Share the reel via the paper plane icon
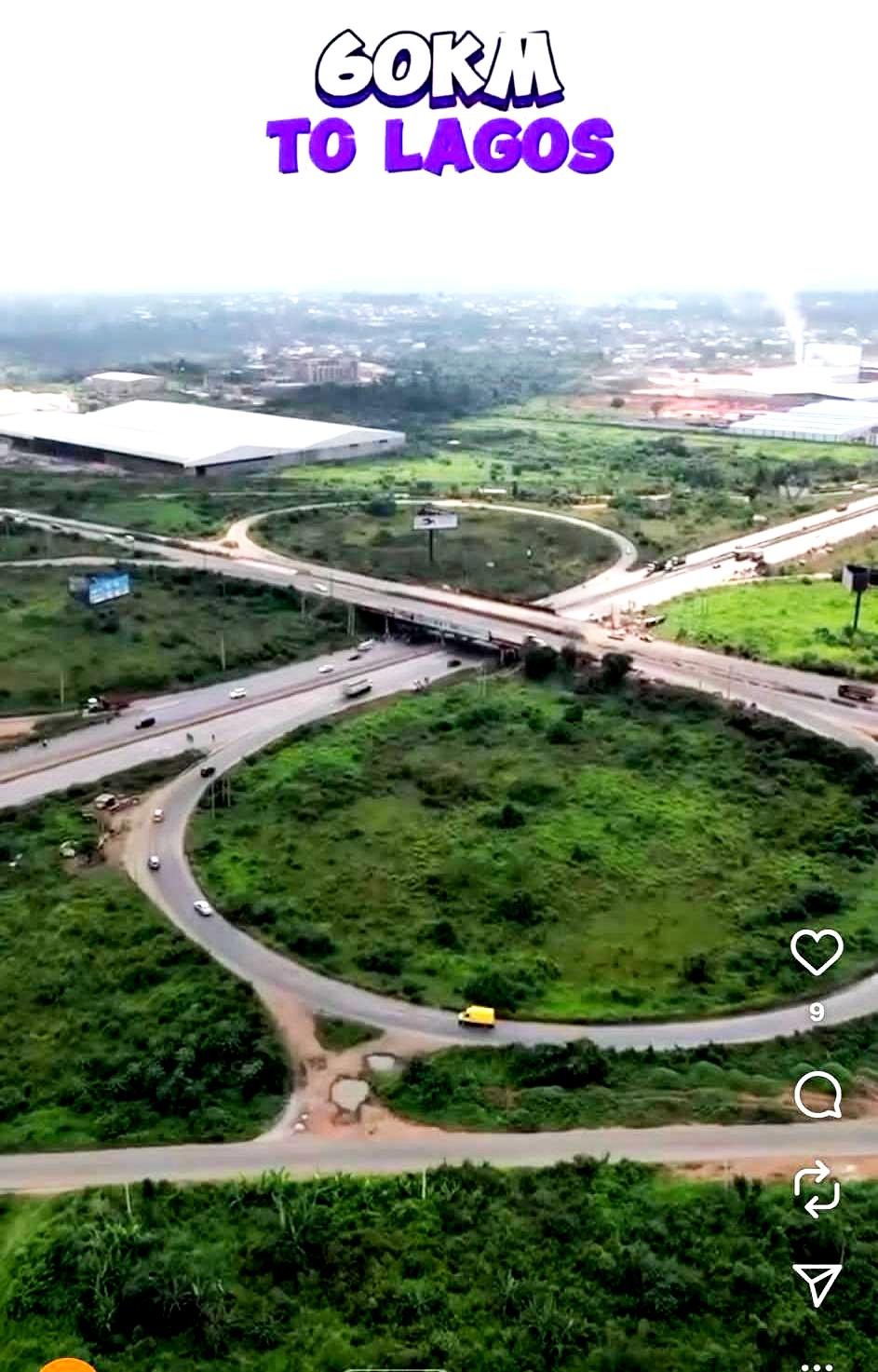The image size is (878, 1372). coord(817,1284)
